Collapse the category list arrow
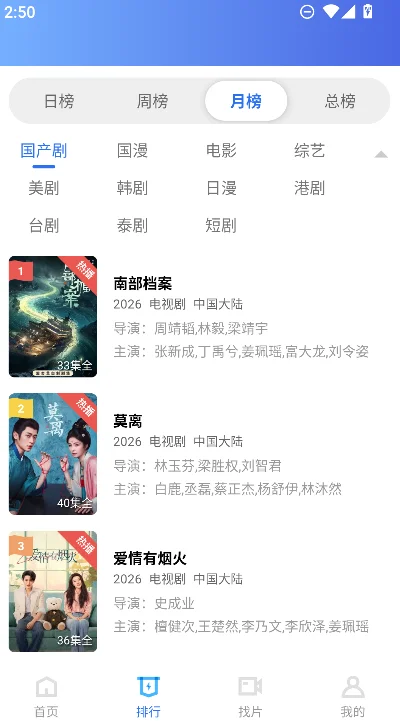 381,154
